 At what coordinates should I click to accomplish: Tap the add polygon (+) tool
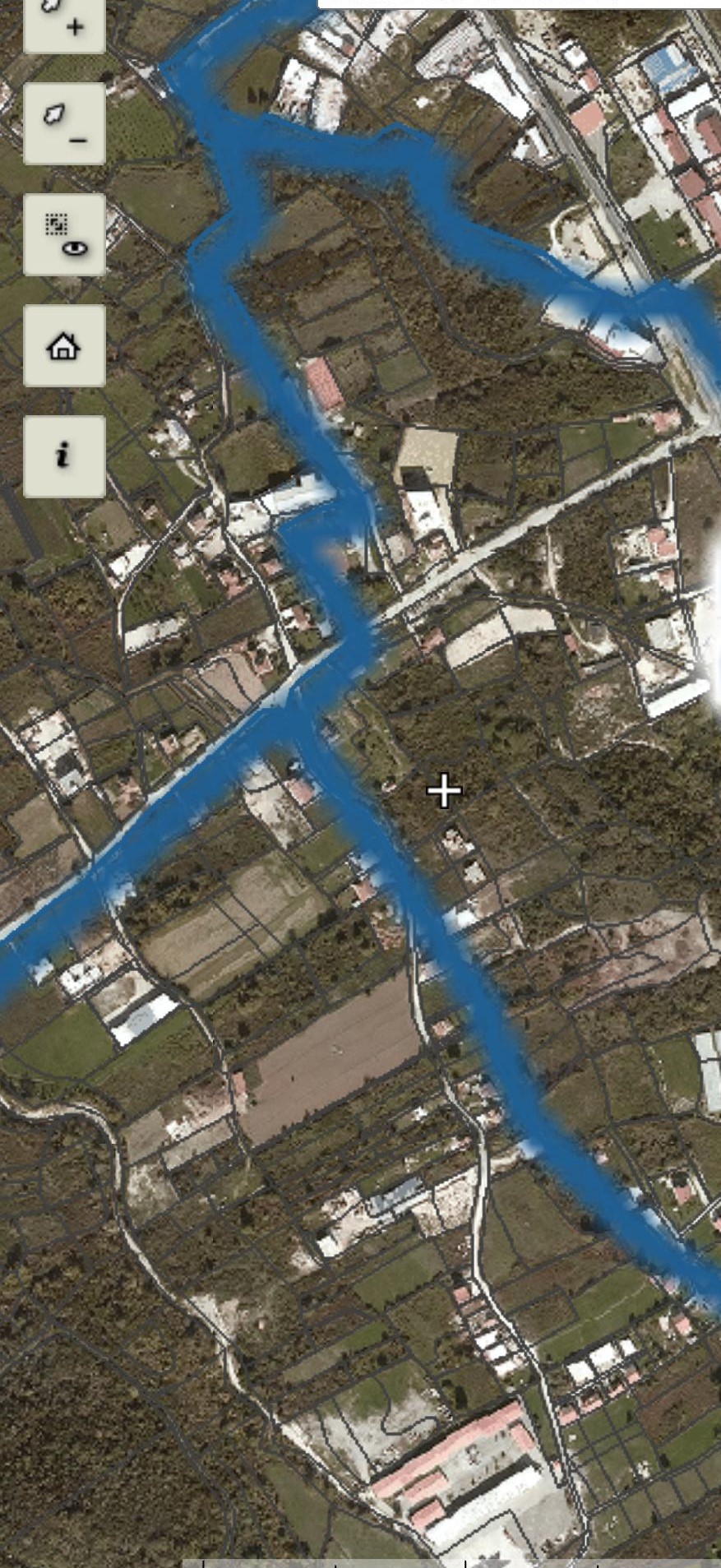coord(64,21)
